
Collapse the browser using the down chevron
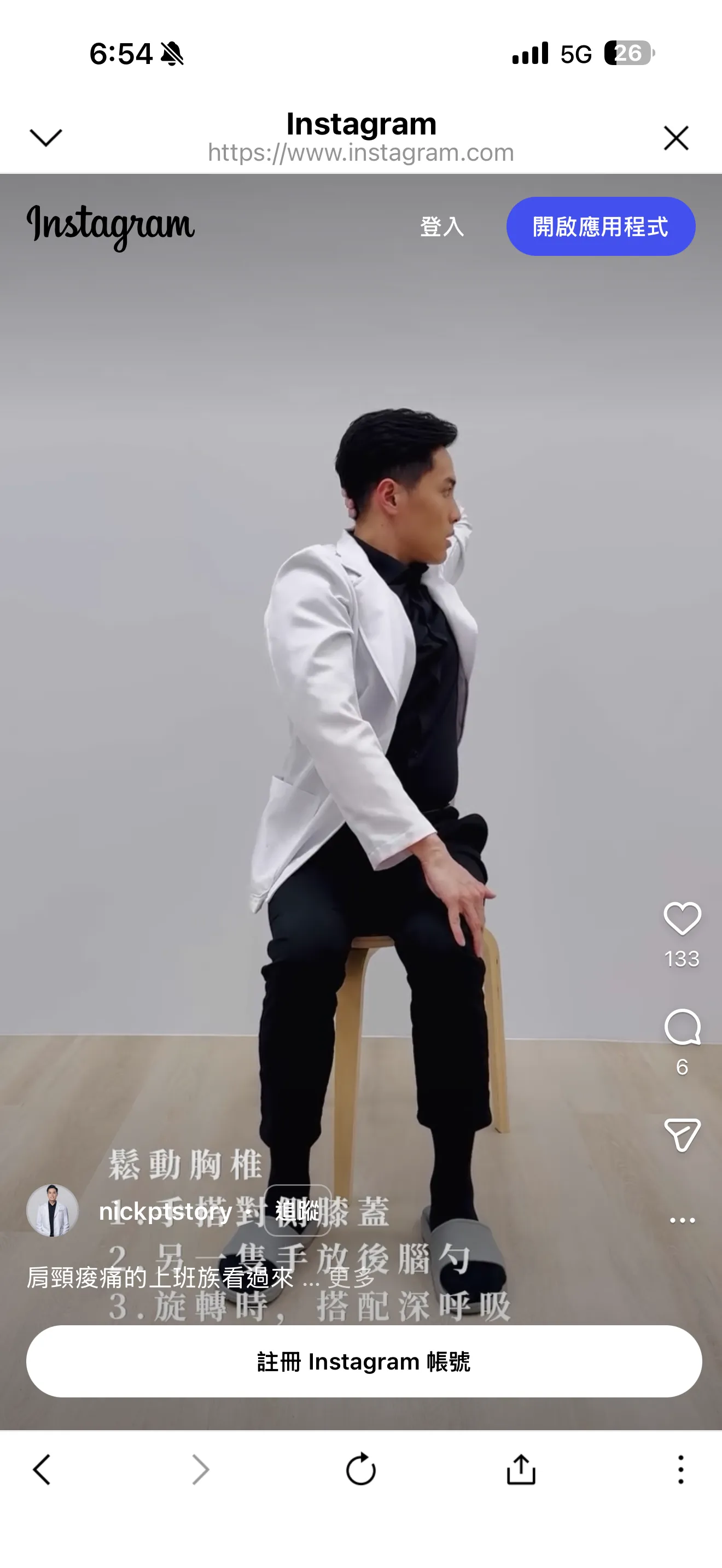pyautogui.click(x=45, y=138)
